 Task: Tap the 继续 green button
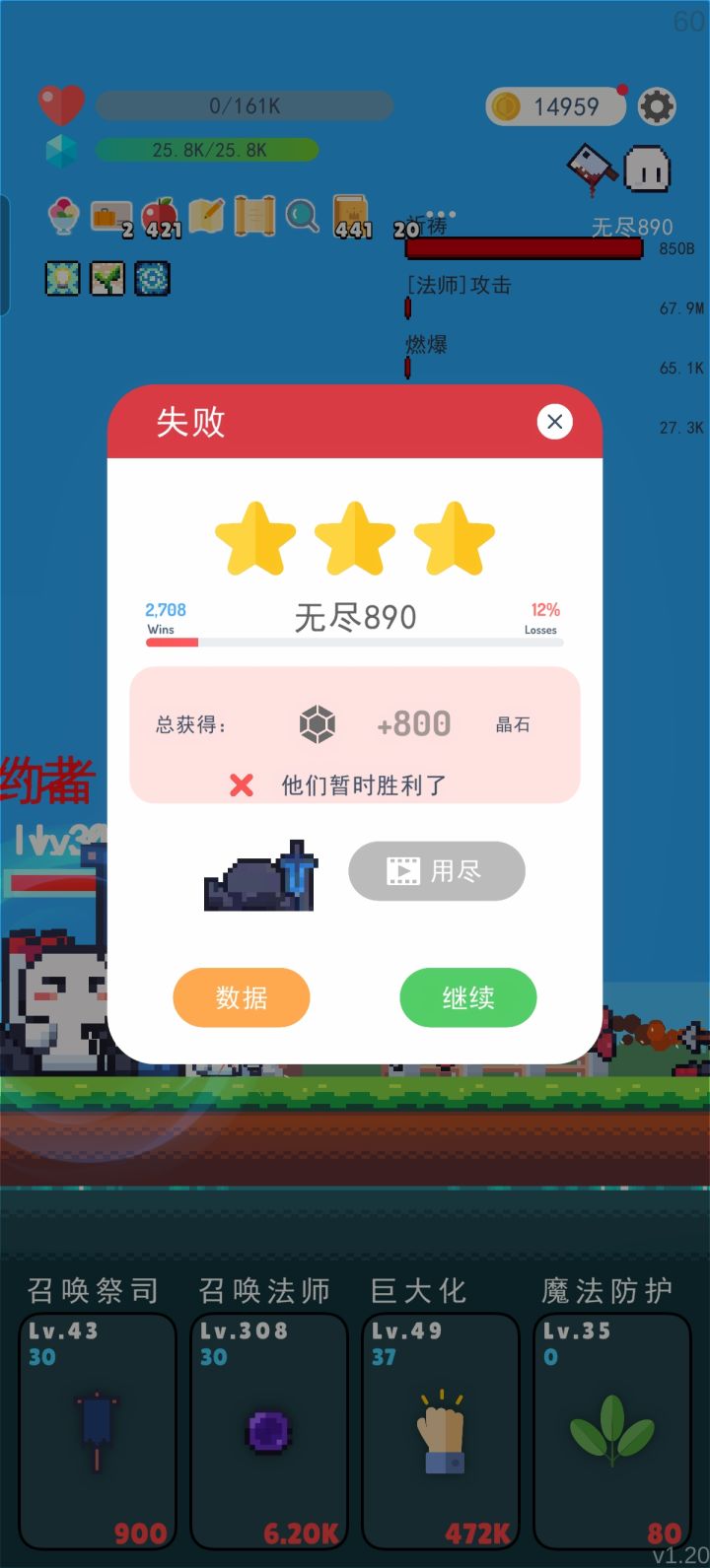(467, 997)
